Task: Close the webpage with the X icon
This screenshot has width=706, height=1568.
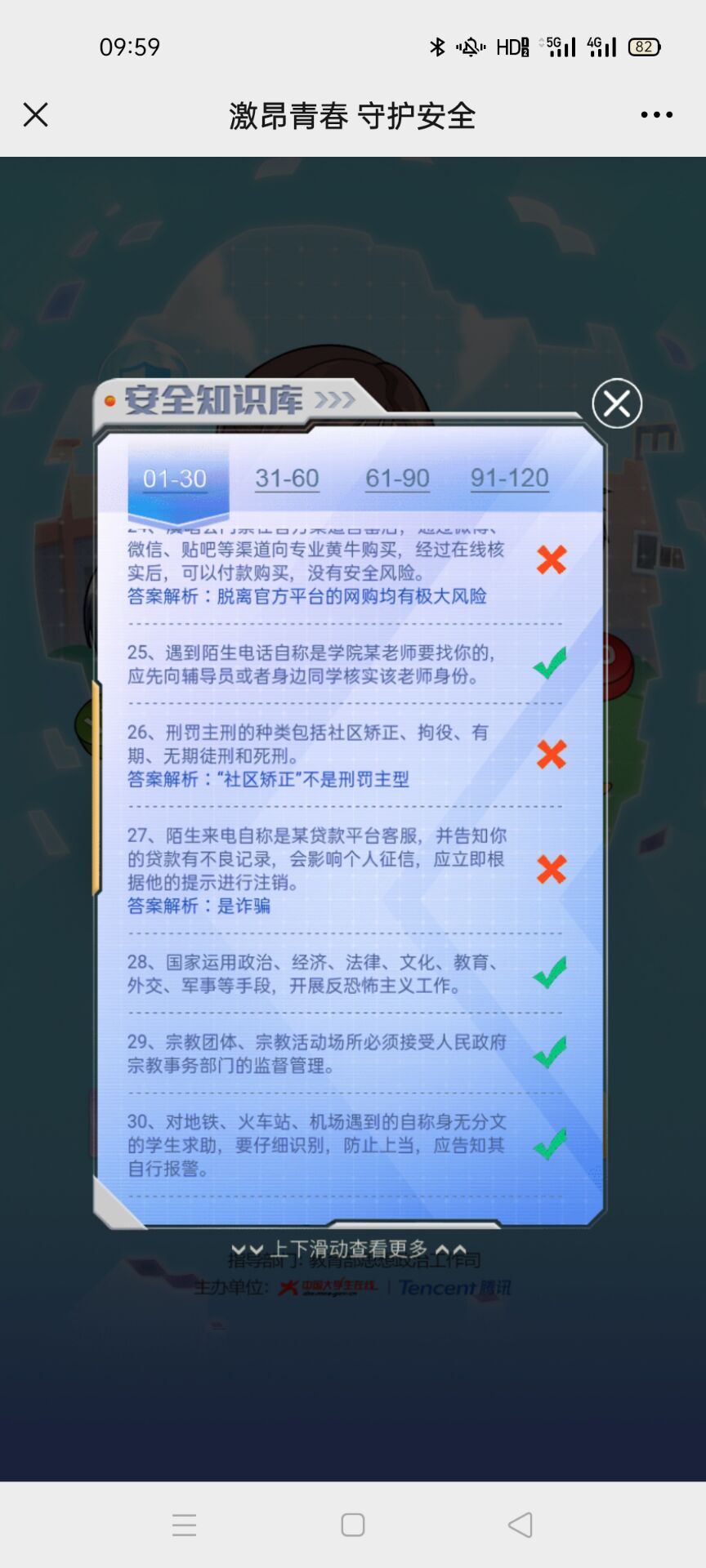Action: coord(35,115)
